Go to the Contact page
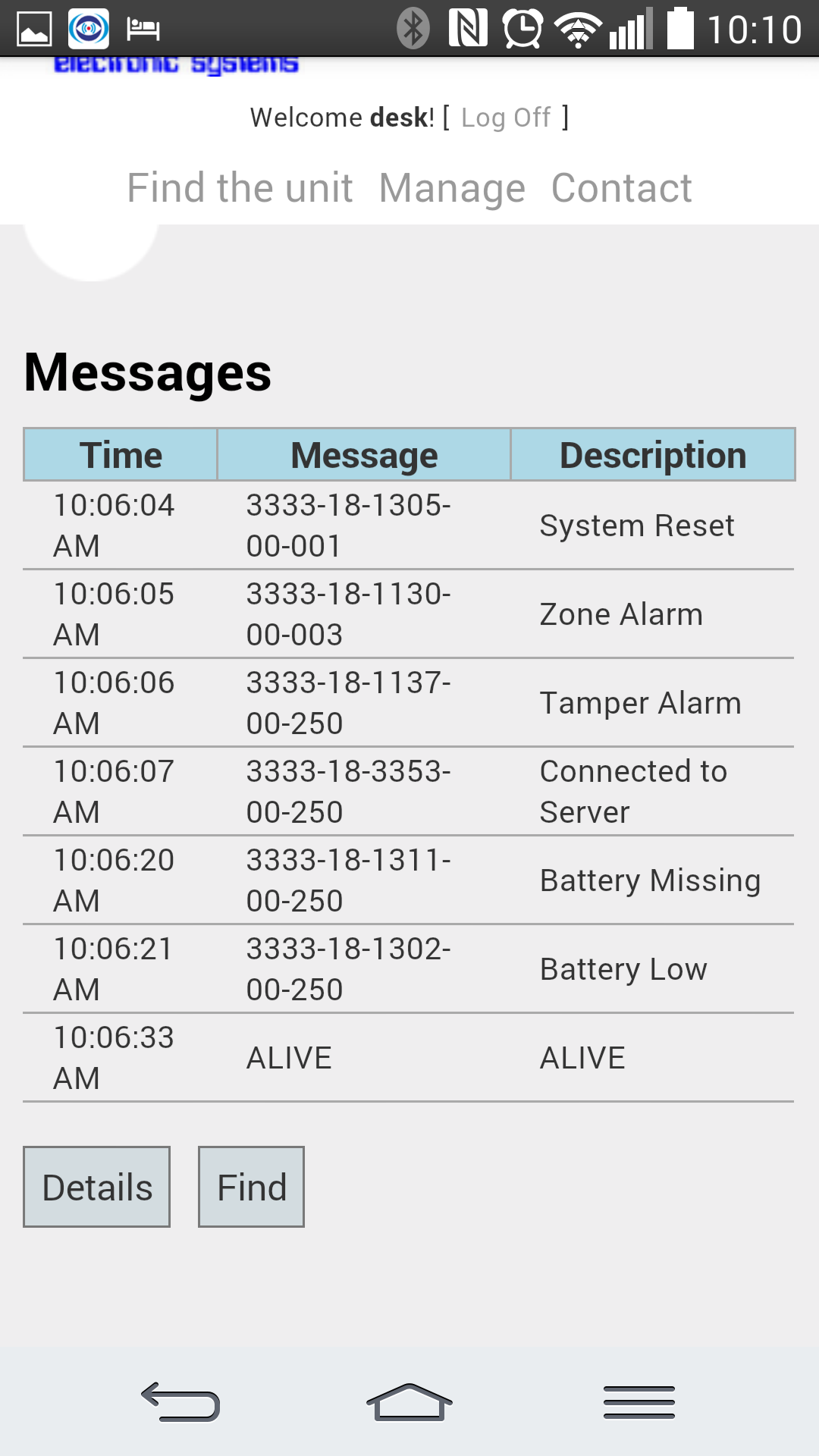This screenshot has height=1456, width=819. click(x=621, y=188)
